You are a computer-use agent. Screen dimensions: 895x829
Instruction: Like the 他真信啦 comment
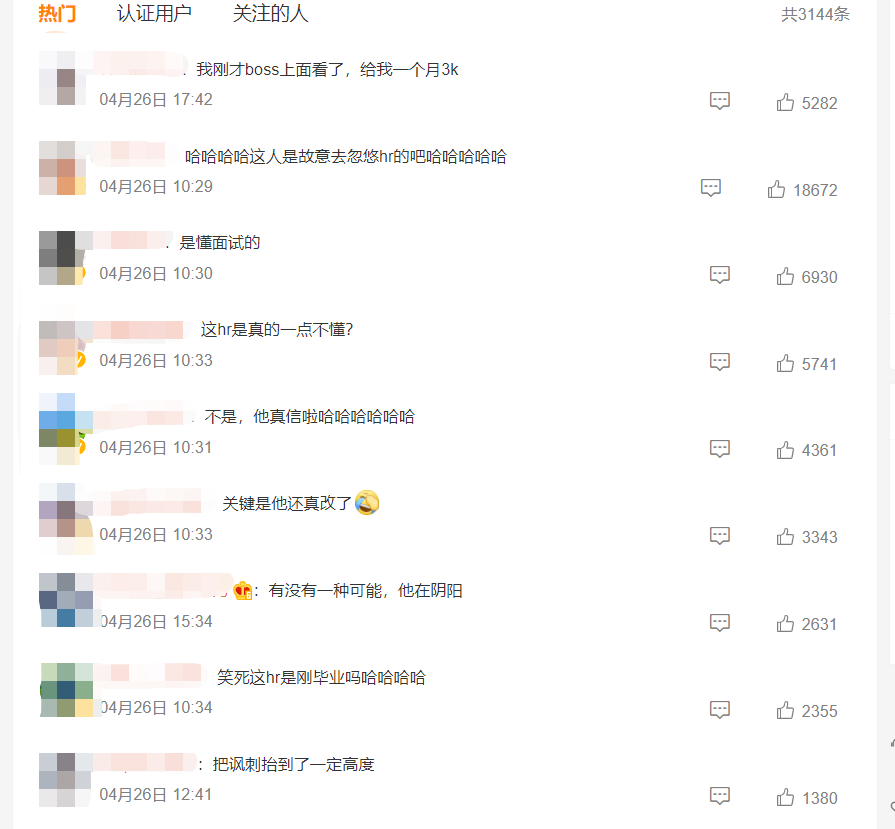coord(786,450)
